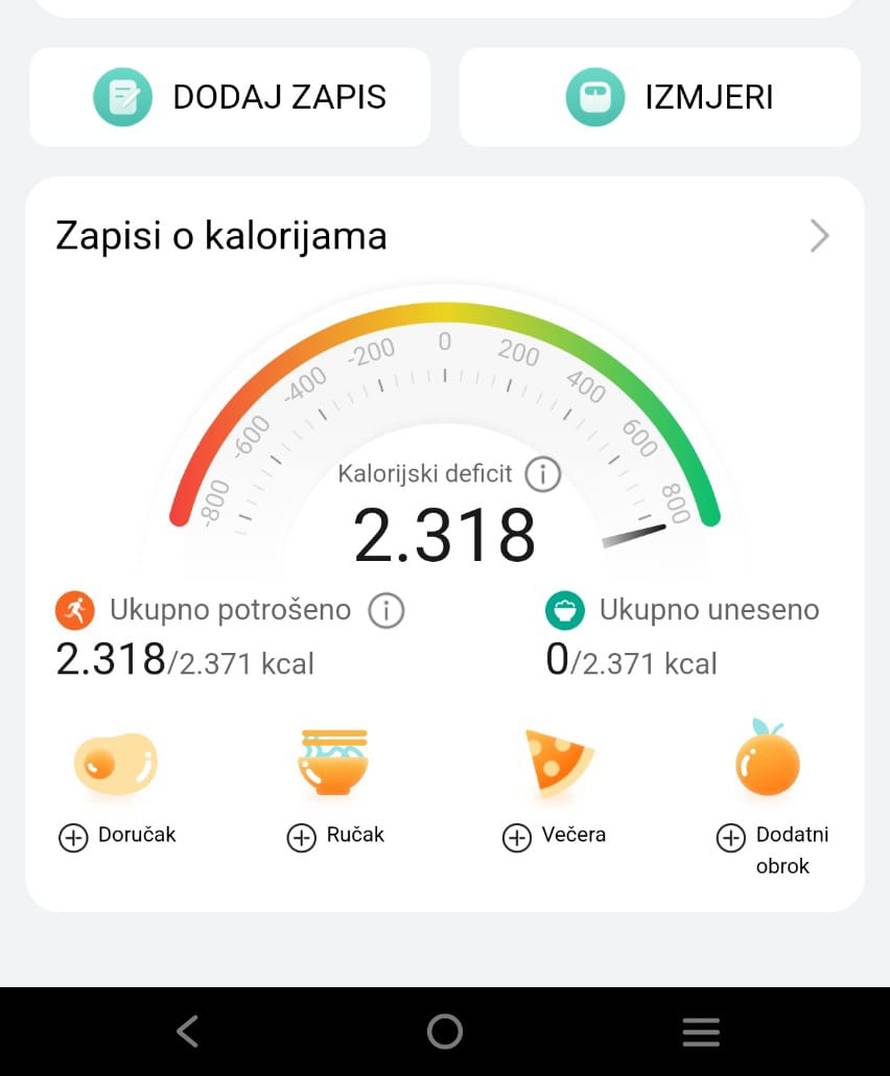Screen dimensions: 890x1076
Task: Add a snack via plus near Dodatni obrok
Action: click(731, 838)
